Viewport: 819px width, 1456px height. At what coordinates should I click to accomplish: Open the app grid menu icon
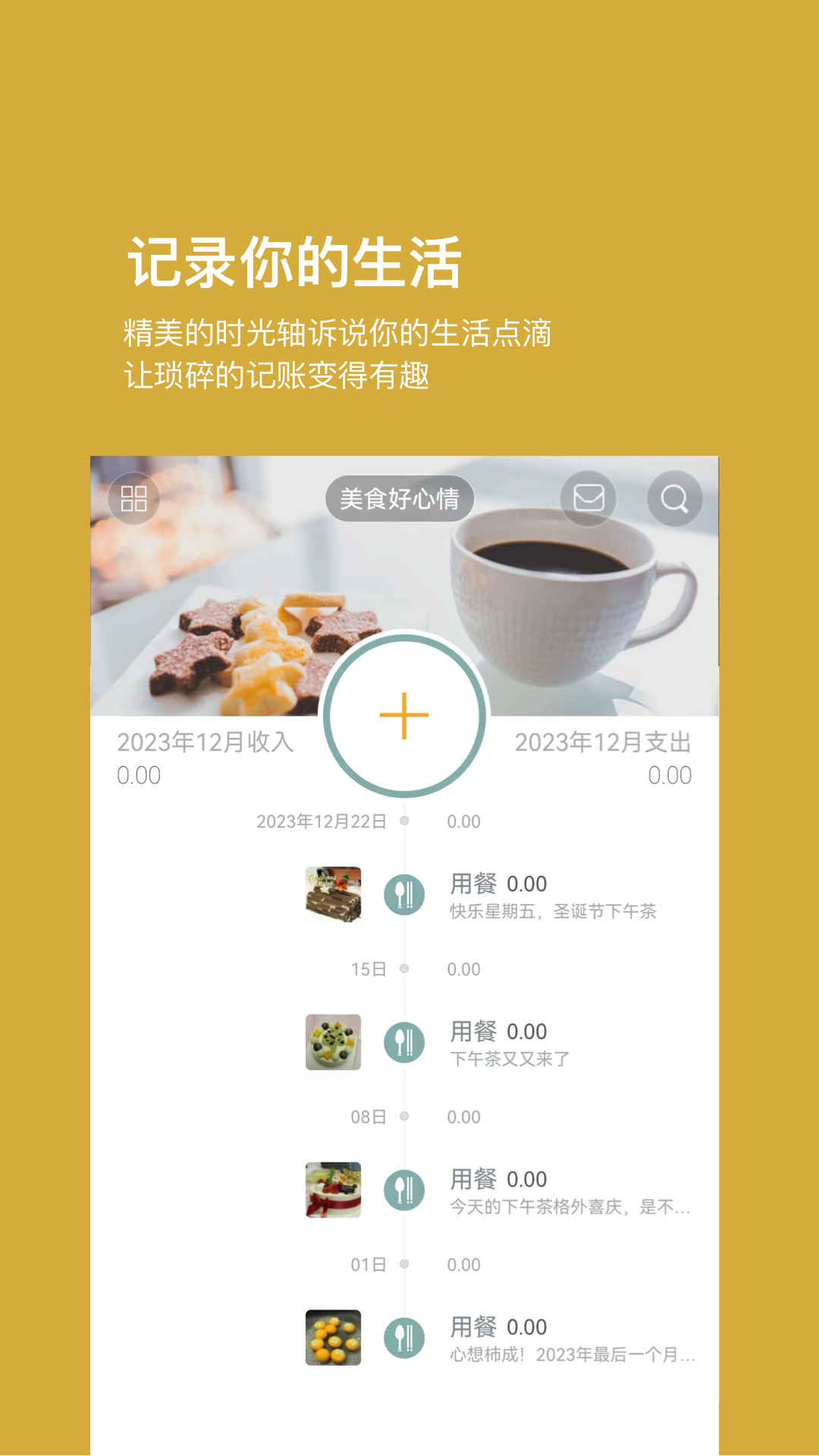click(x=133, y=498)
